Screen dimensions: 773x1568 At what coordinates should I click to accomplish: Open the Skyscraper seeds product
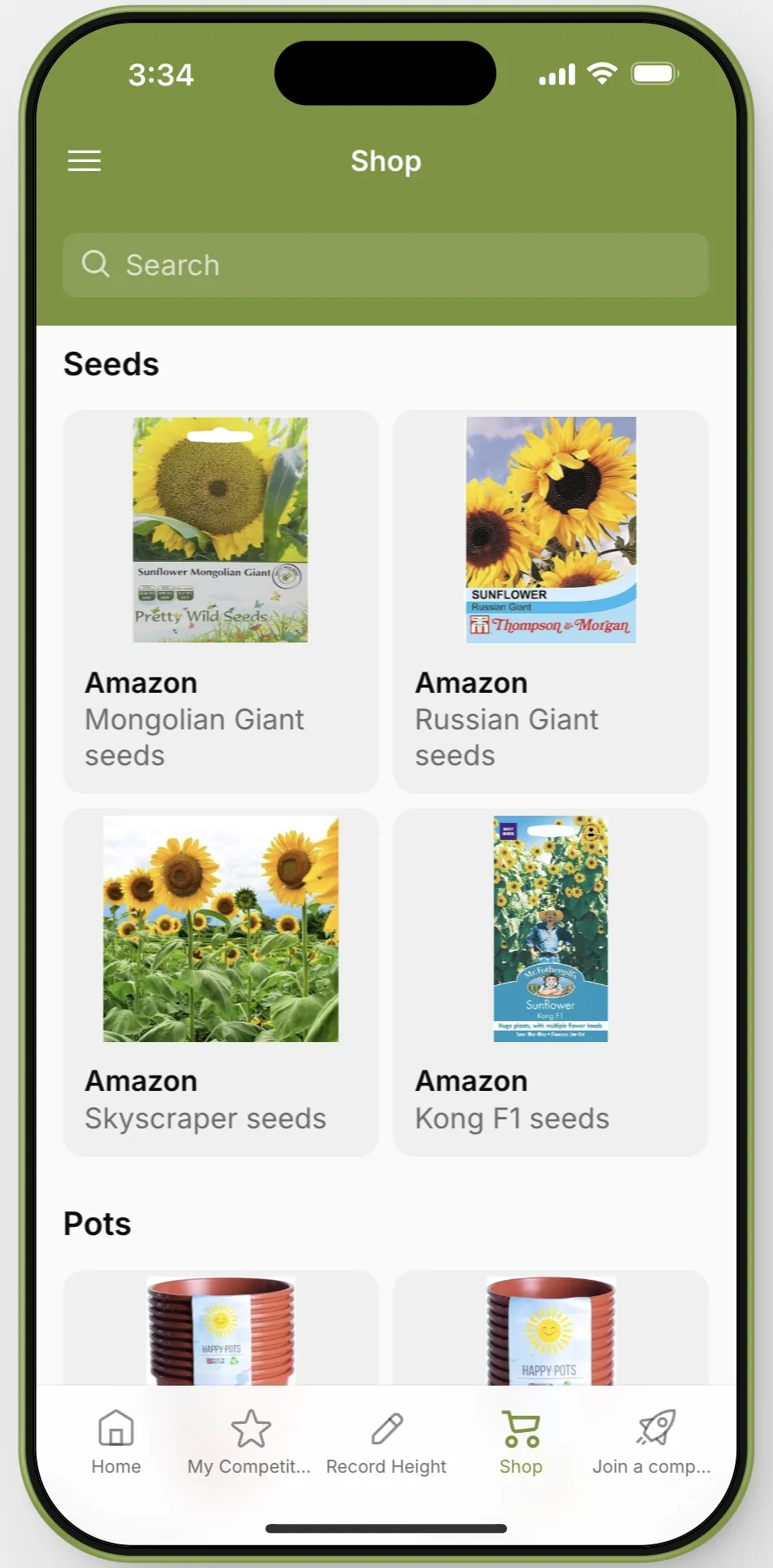coord(220,981)
